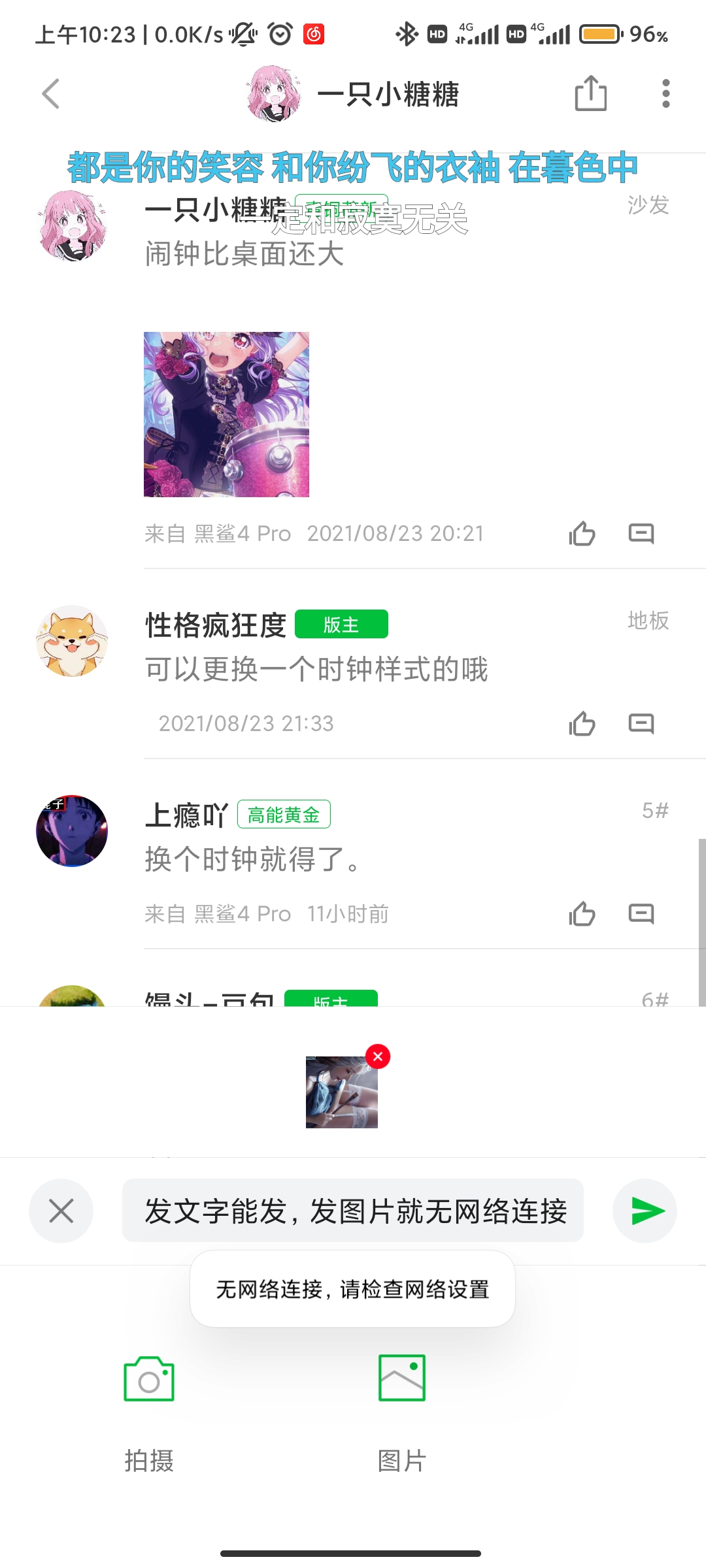Reply to 上瘾吖's comment
The image size is (706, 1568).
tap(641, 914)
